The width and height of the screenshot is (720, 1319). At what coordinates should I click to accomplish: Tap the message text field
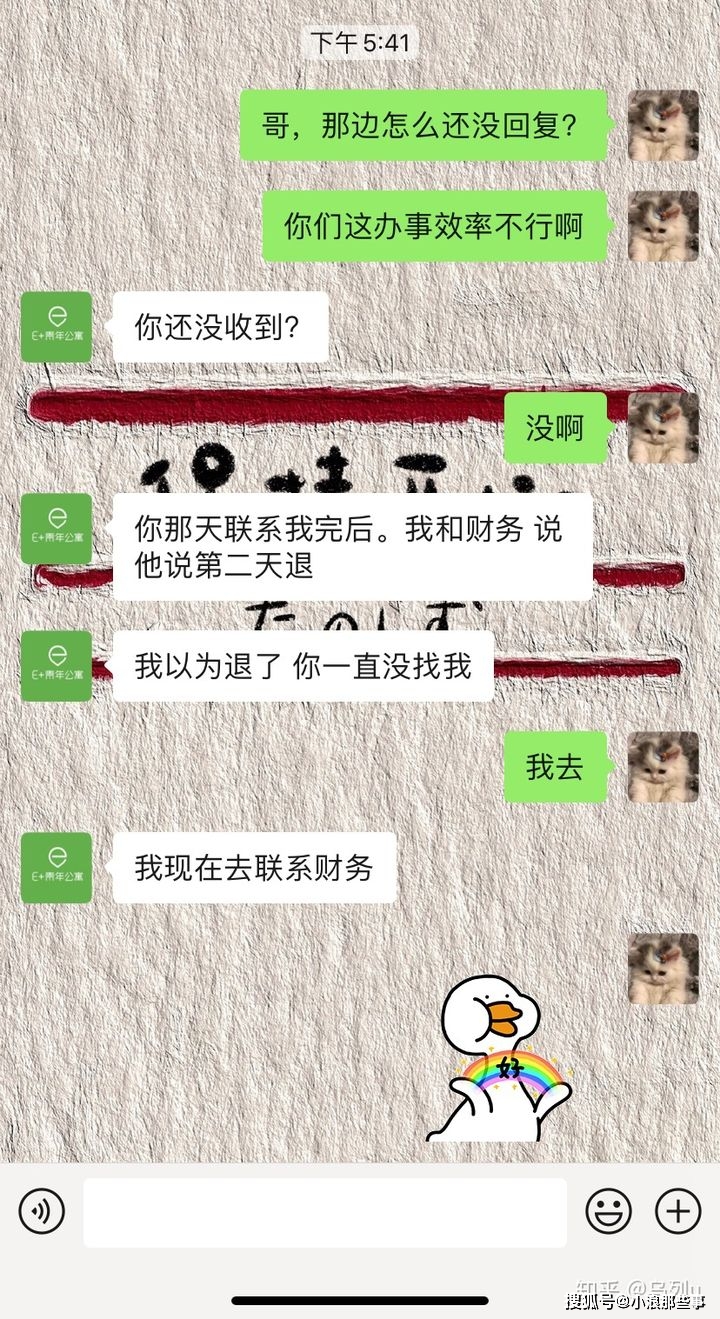click(x=325, y=1212)
